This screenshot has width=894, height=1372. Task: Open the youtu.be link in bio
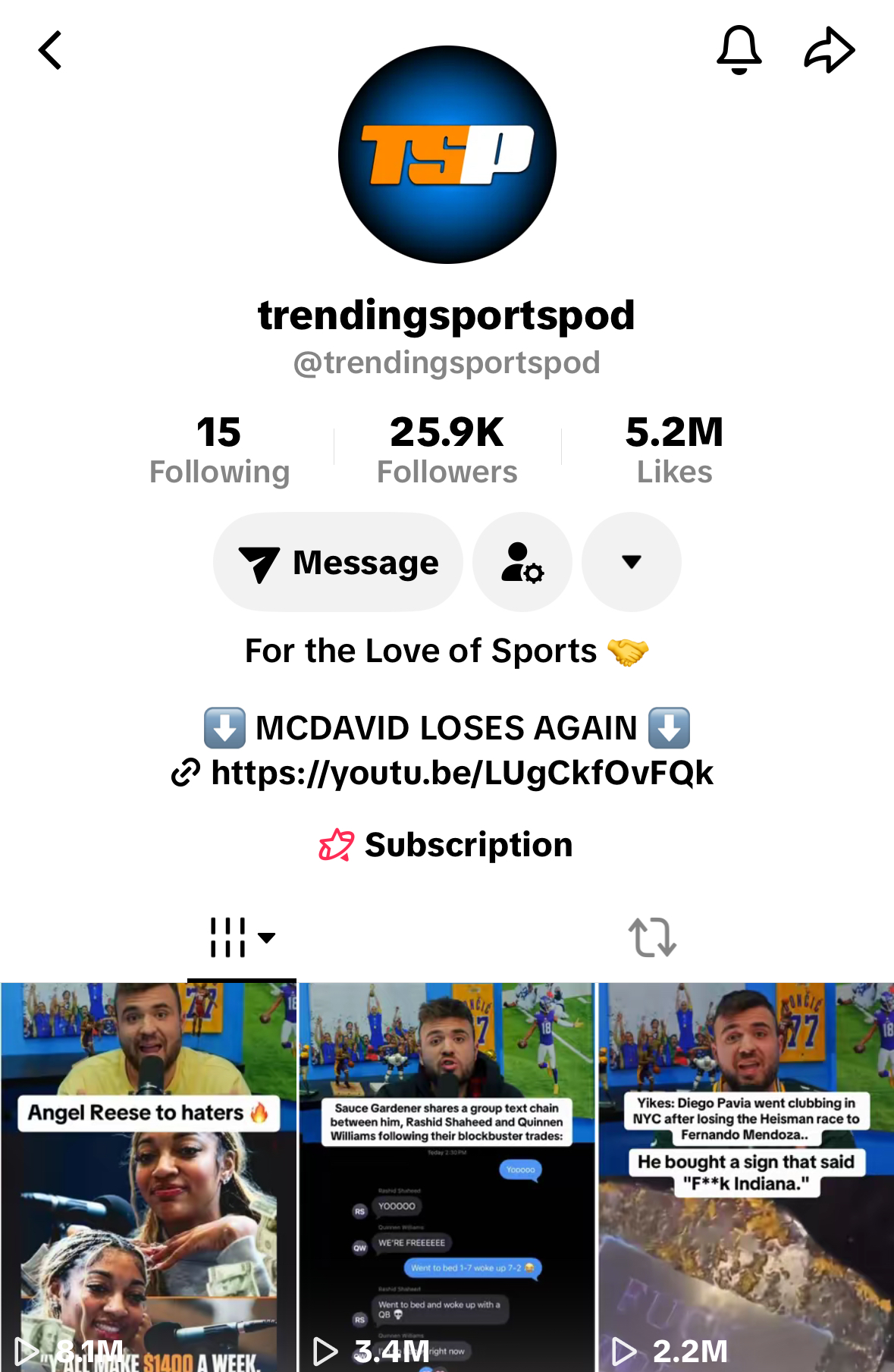tap(461, 773)
